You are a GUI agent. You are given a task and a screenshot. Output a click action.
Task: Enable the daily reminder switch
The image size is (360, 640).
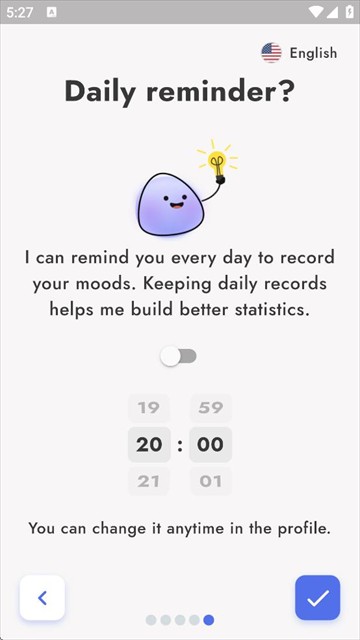pos(178,356)
